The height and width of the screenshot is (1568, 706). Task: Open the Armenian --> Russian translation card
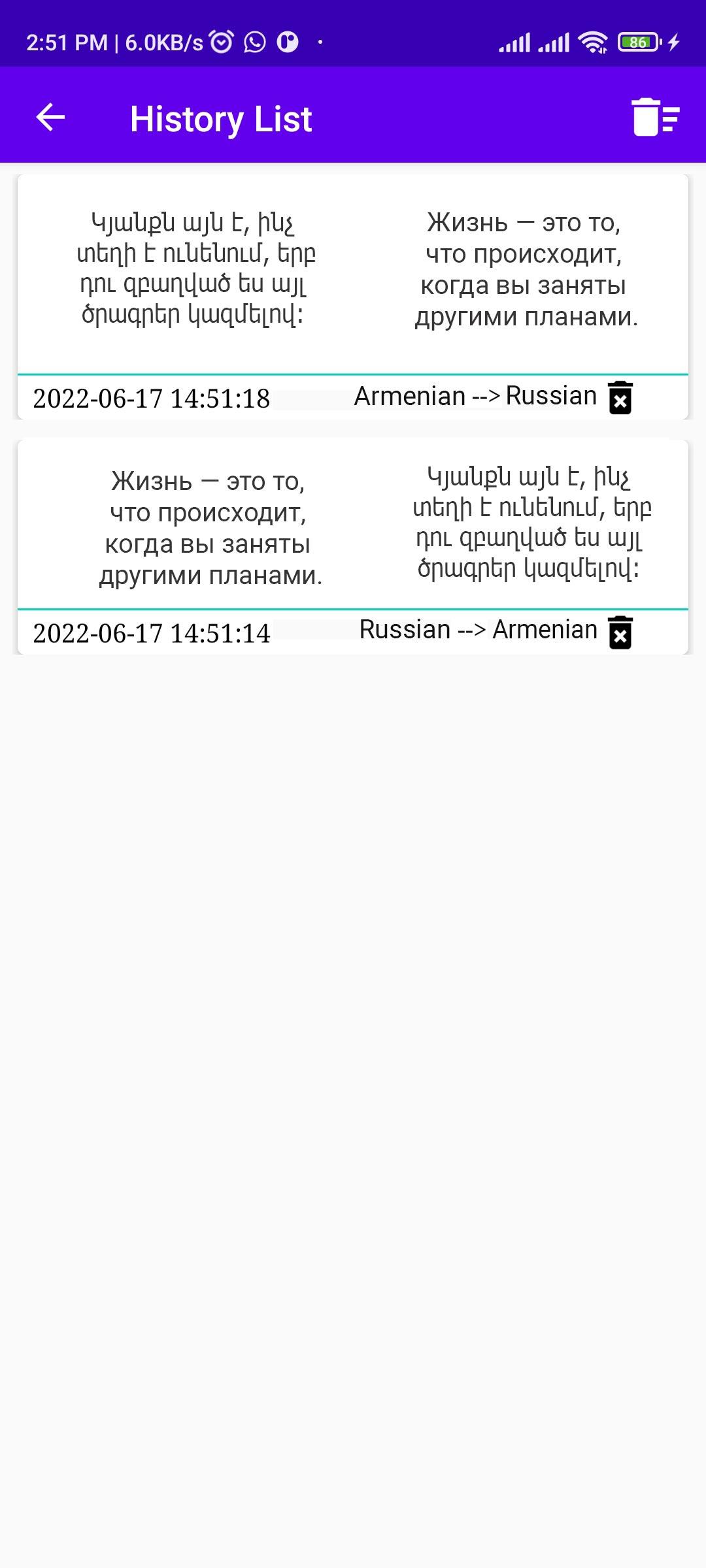click(353, 297)
